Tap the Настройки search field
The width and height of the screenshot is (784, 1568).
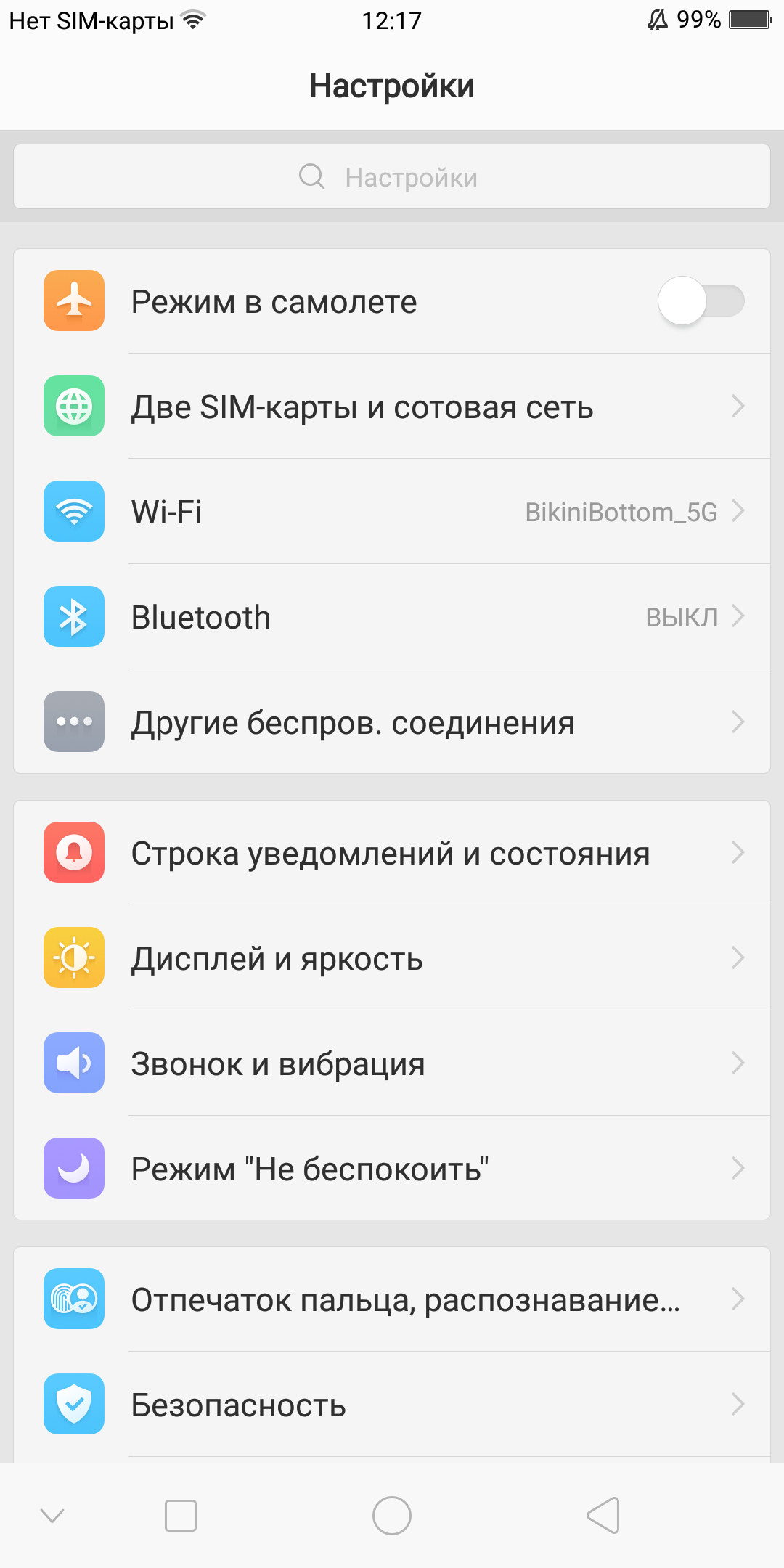[x=392, y=177]
